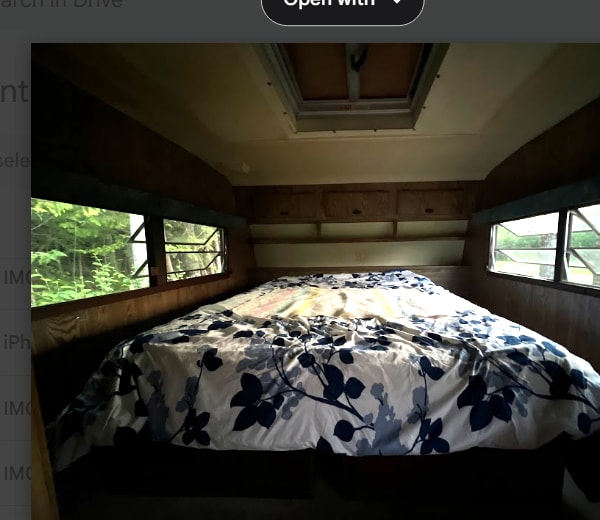Open the 'Open with' dropdown

343,5
